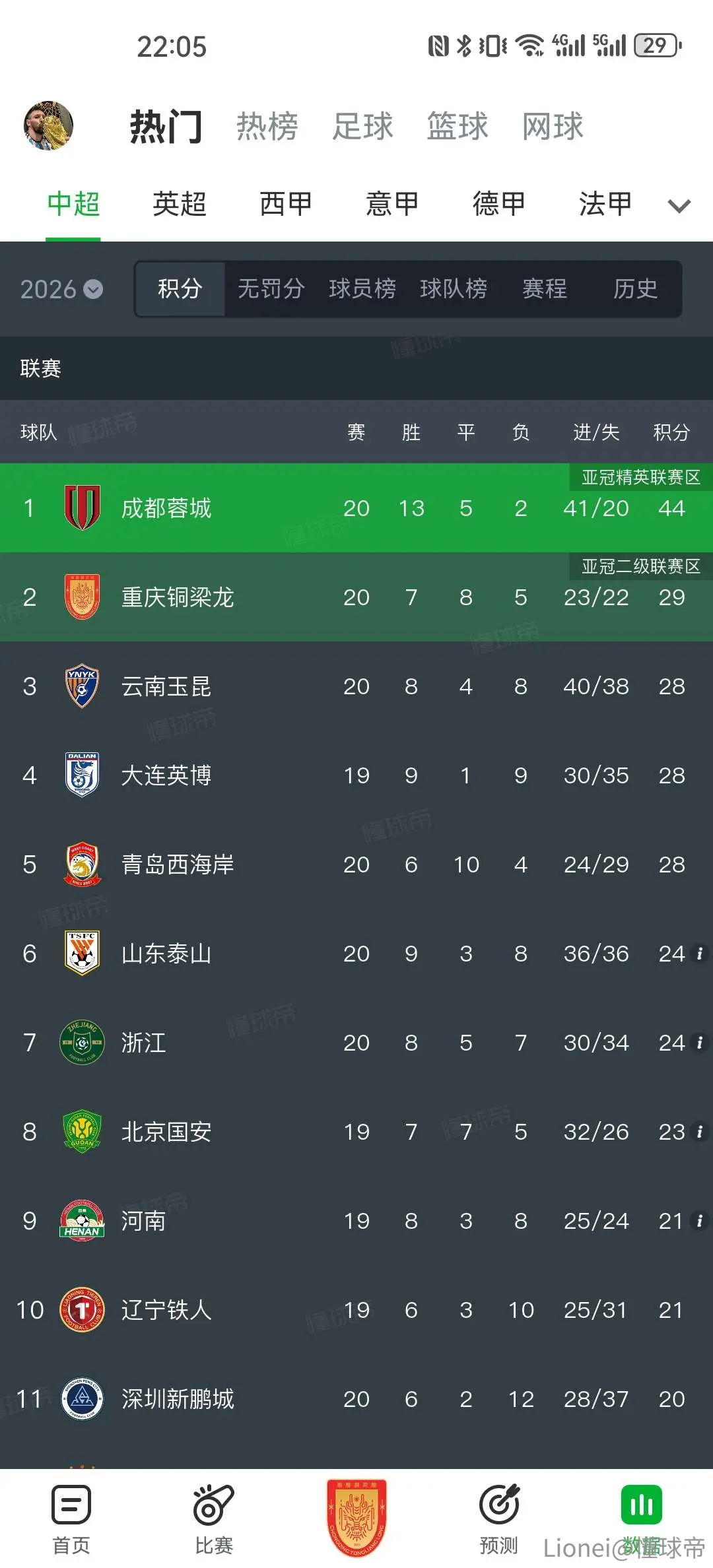Switch to the 热榜 tab
The width and height of the screenshot is (713, 1568).
267,126
